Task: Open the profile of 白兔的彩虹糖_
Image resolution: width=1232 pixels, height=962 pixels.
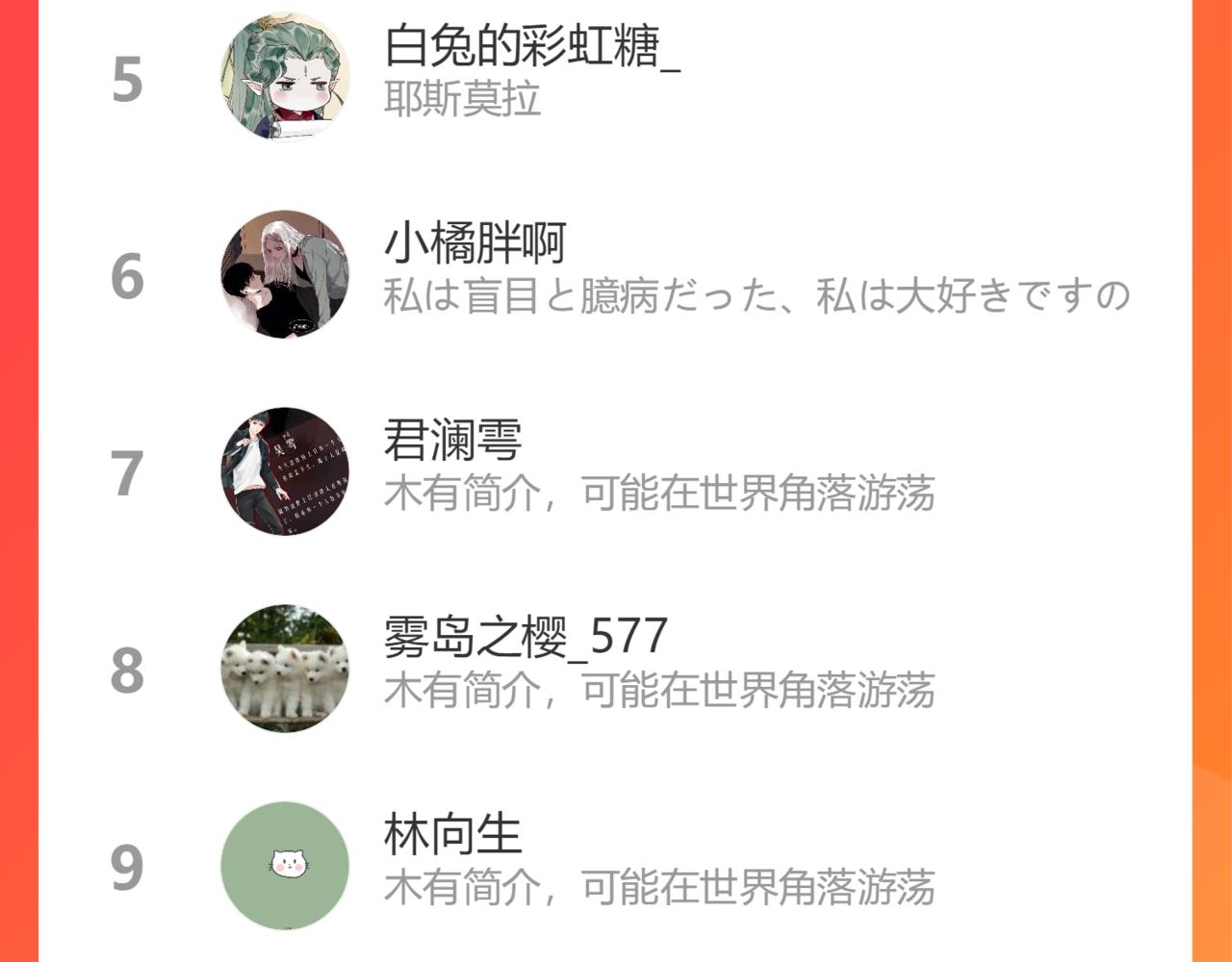Action: [531, 46]
